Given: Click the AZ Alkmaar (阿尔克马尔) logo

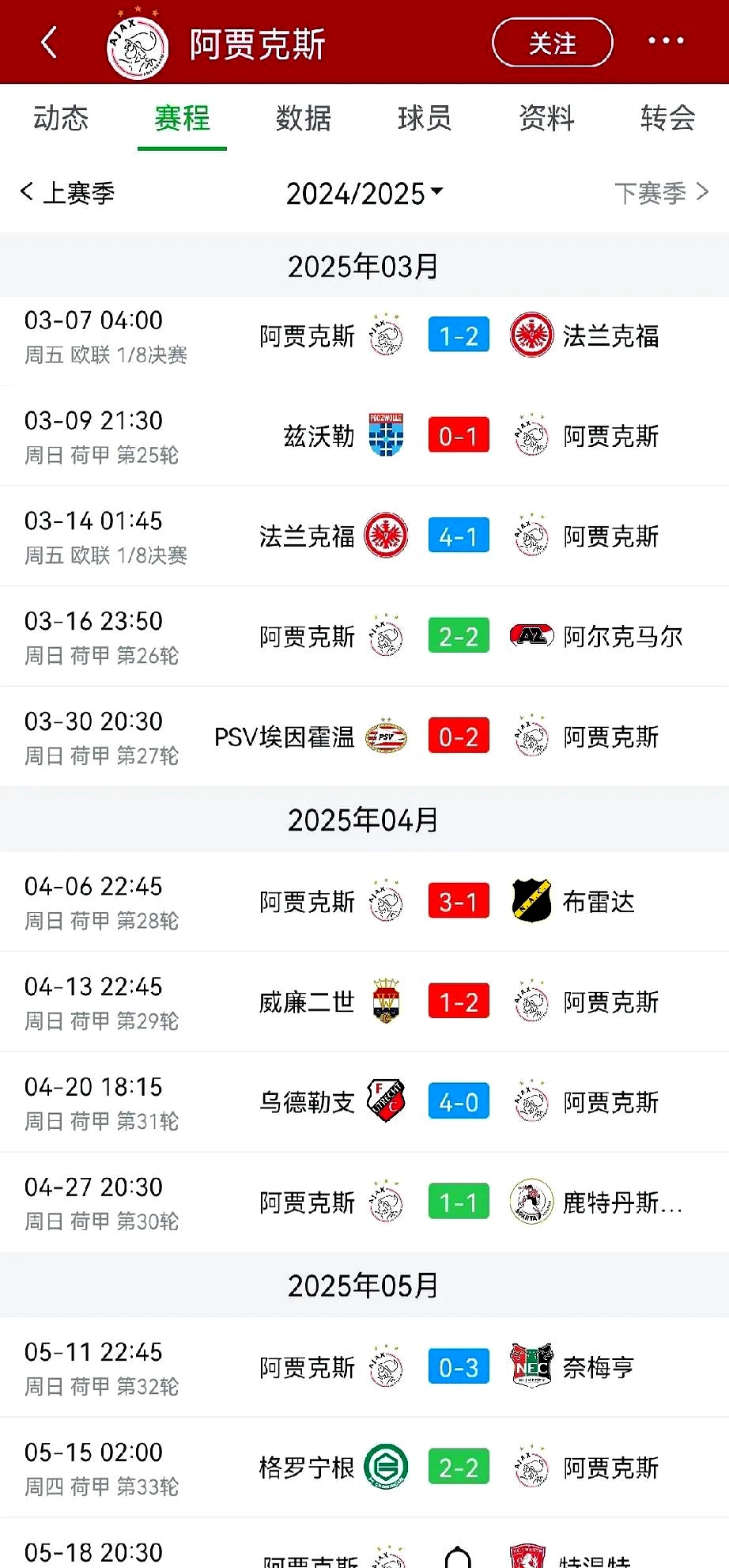Looking at the screenshot, I should pyautogui.click(x=531, y=635).
